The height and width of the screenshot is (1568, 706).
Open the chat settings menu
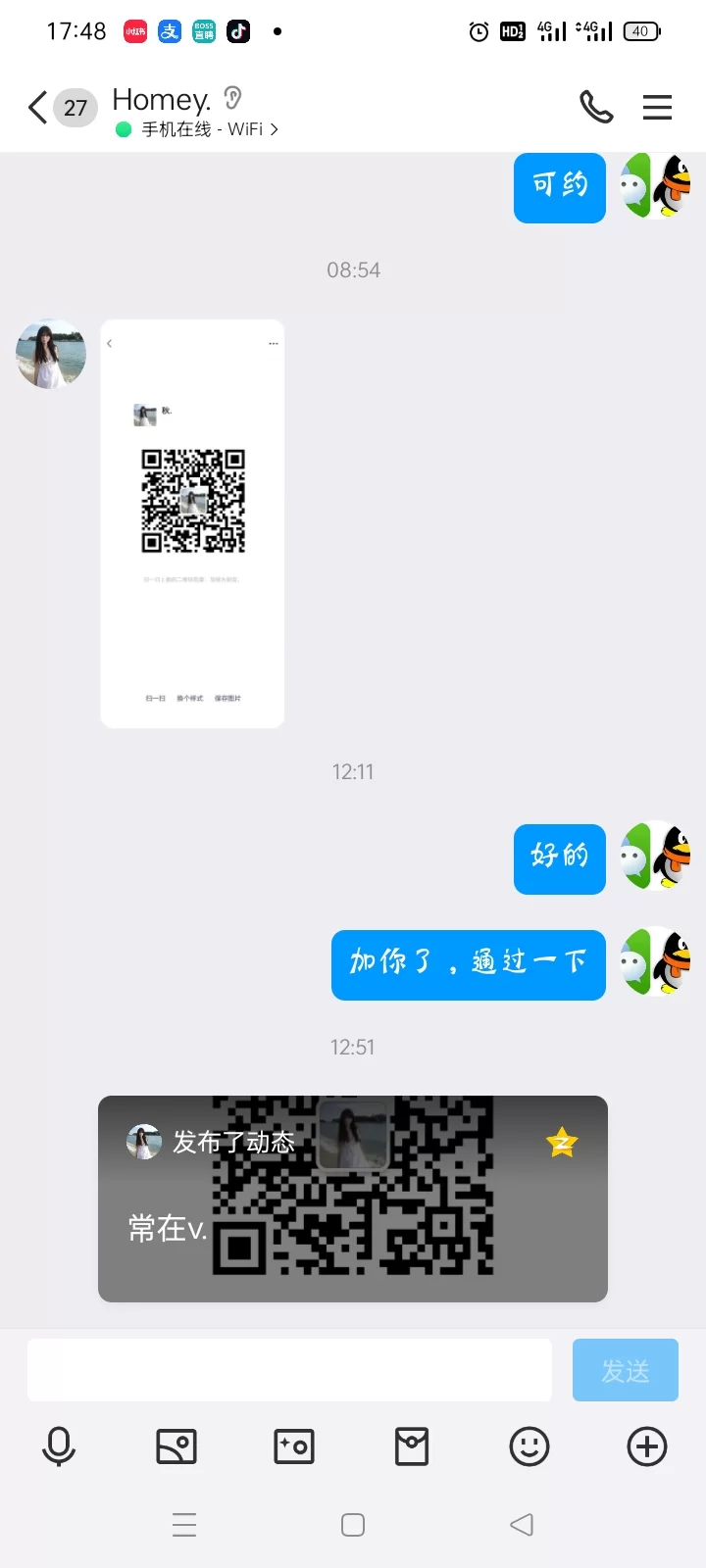click(657, 107)
